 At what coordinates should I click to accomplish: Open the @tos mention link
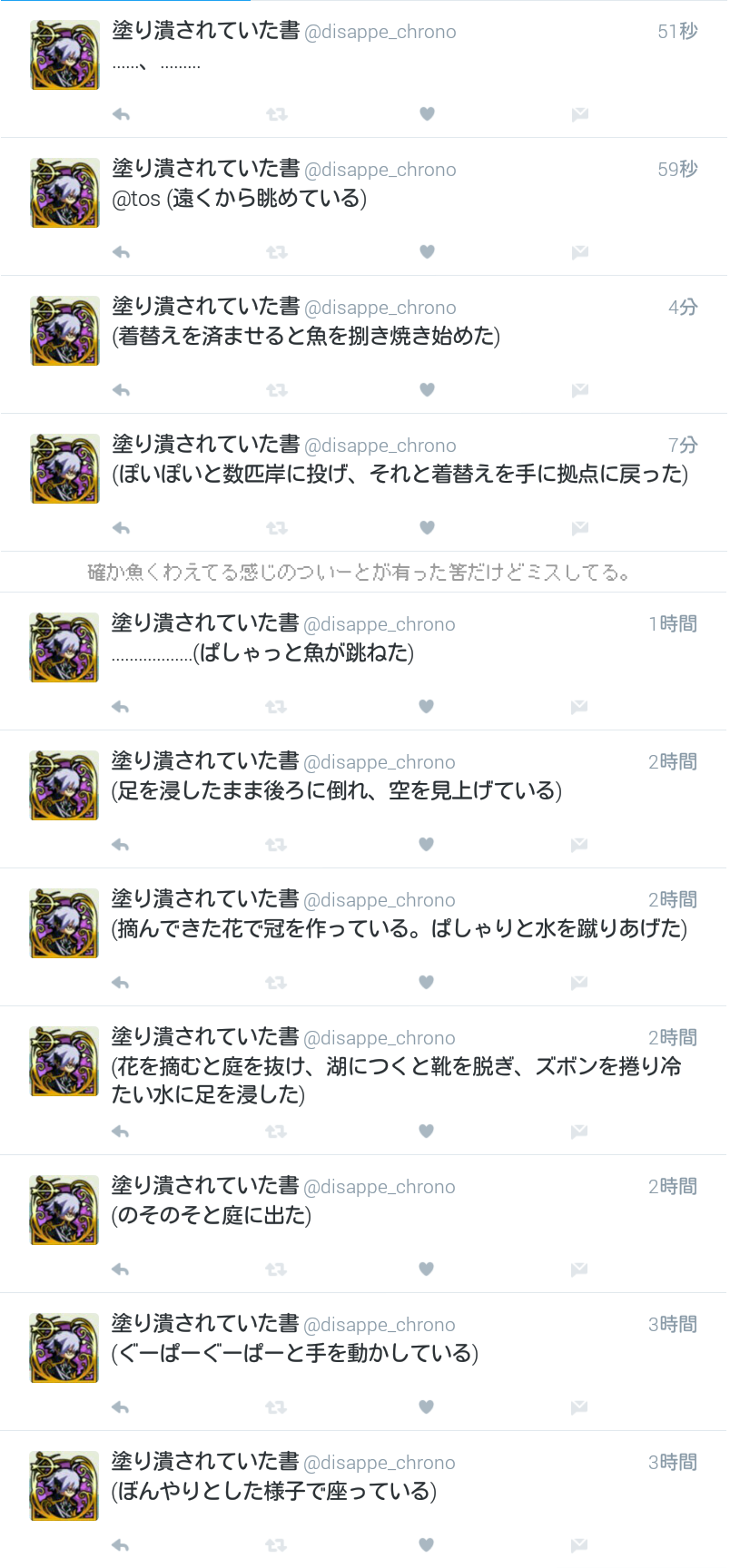pyautogui.click(x=136, y=199)
